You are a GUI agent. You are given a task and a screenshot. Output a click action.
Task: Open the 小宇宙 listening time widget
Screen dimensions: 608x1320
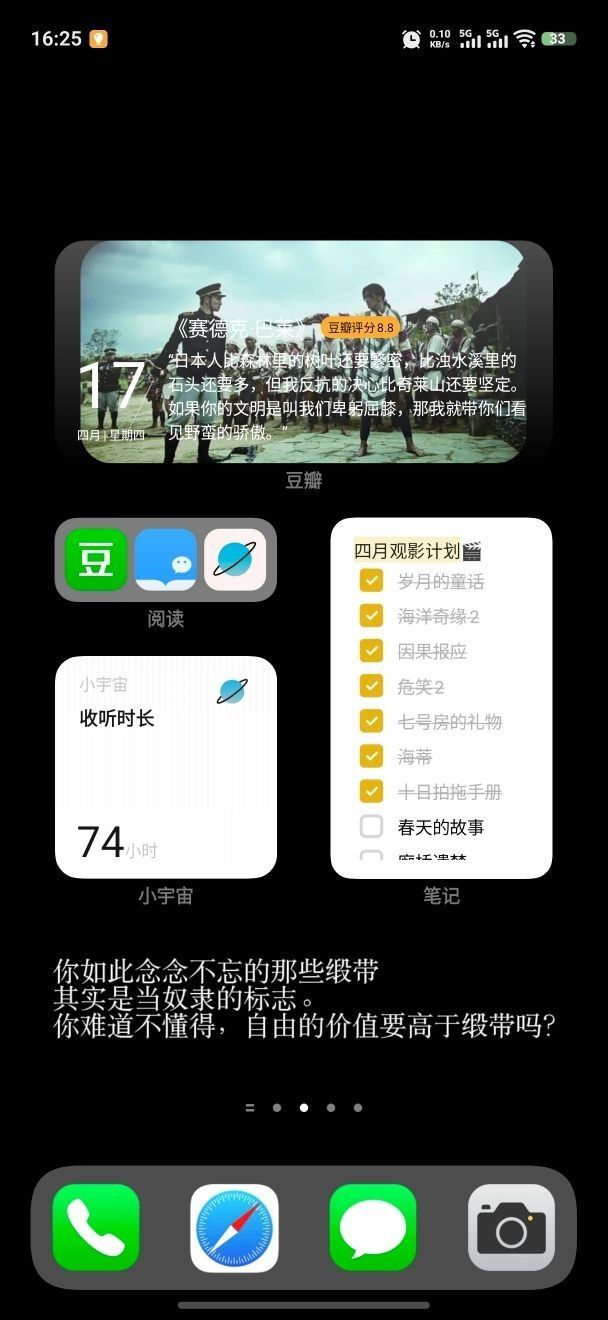point(166,767)
